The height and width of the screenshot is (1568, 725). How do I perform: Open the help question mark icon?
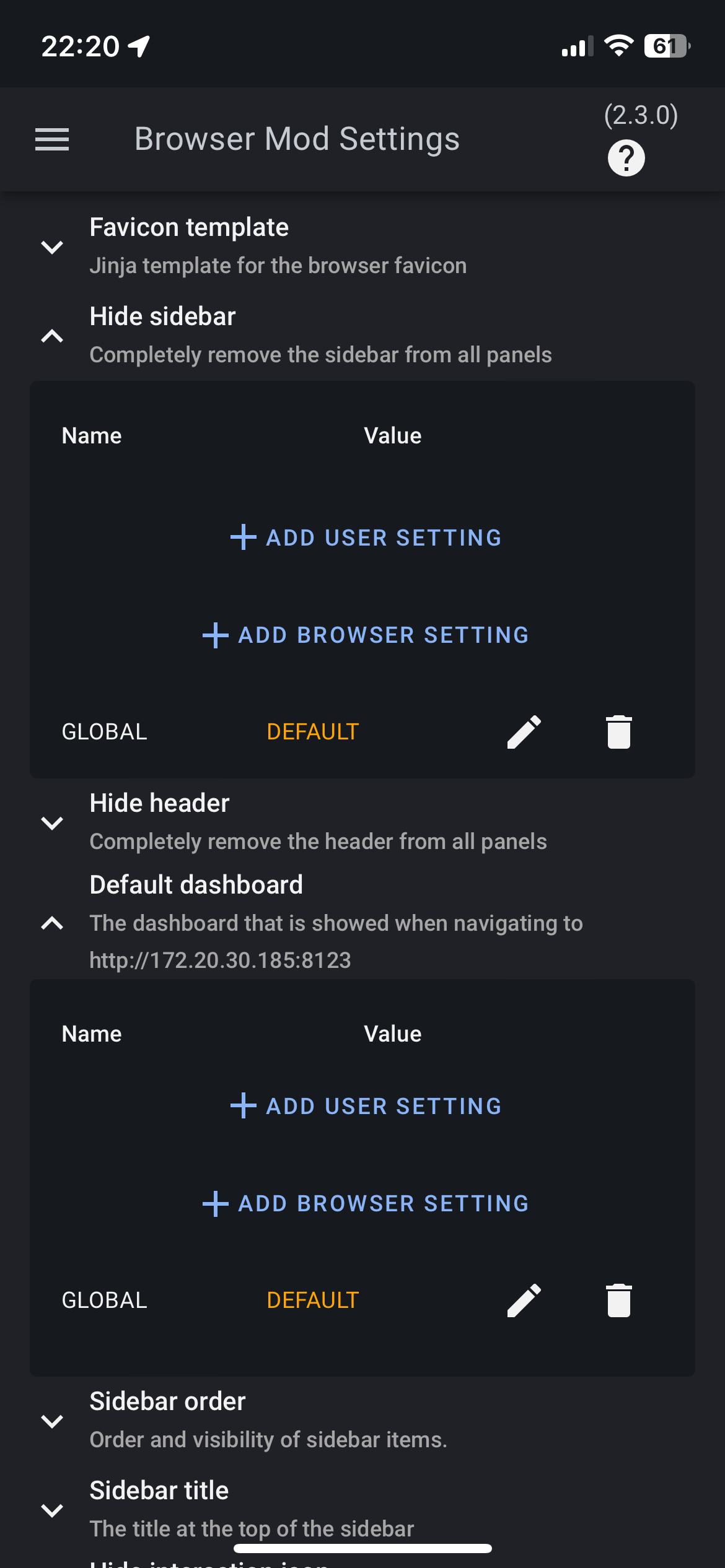pyautogui.click(x=626, y=159)
